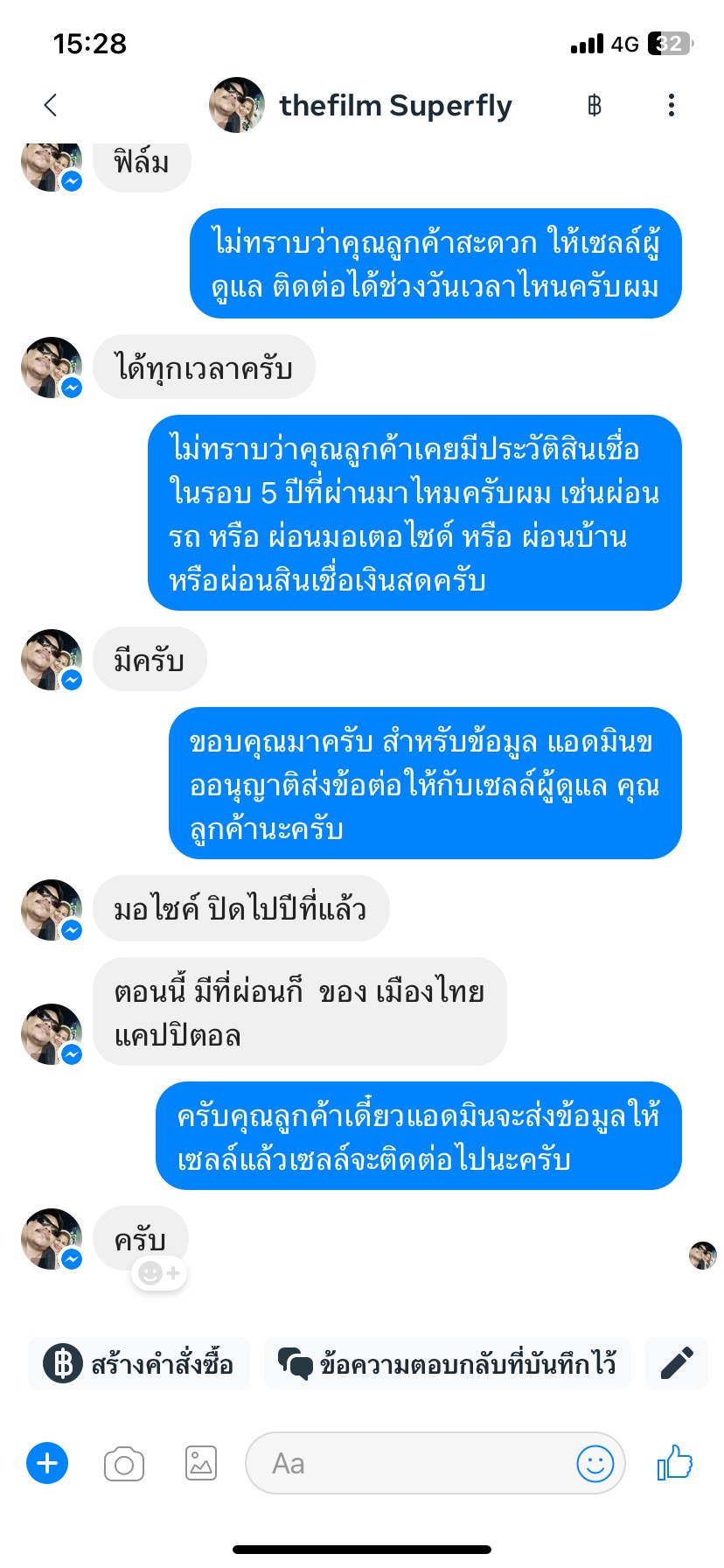Add a reaction to the last ครับ message
The image size is (724, 1568).
159,1273
